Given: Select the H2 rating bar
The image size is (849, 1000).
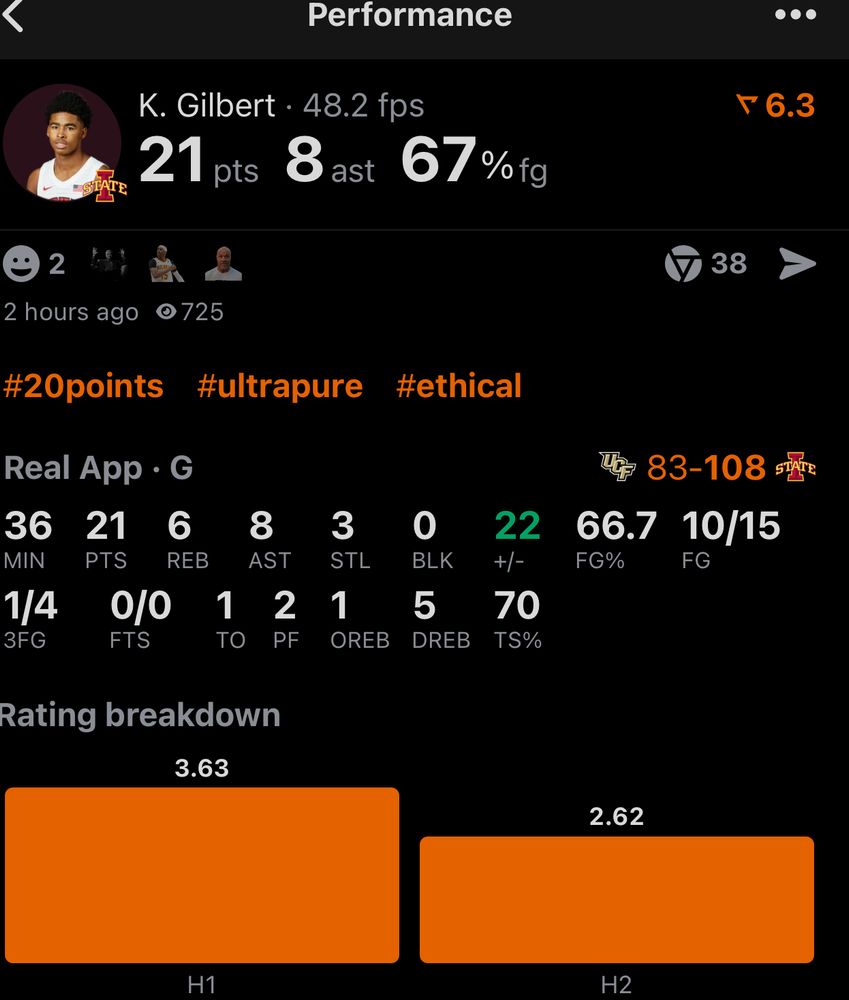Looking at the screenshot, I should click(616, 899).
